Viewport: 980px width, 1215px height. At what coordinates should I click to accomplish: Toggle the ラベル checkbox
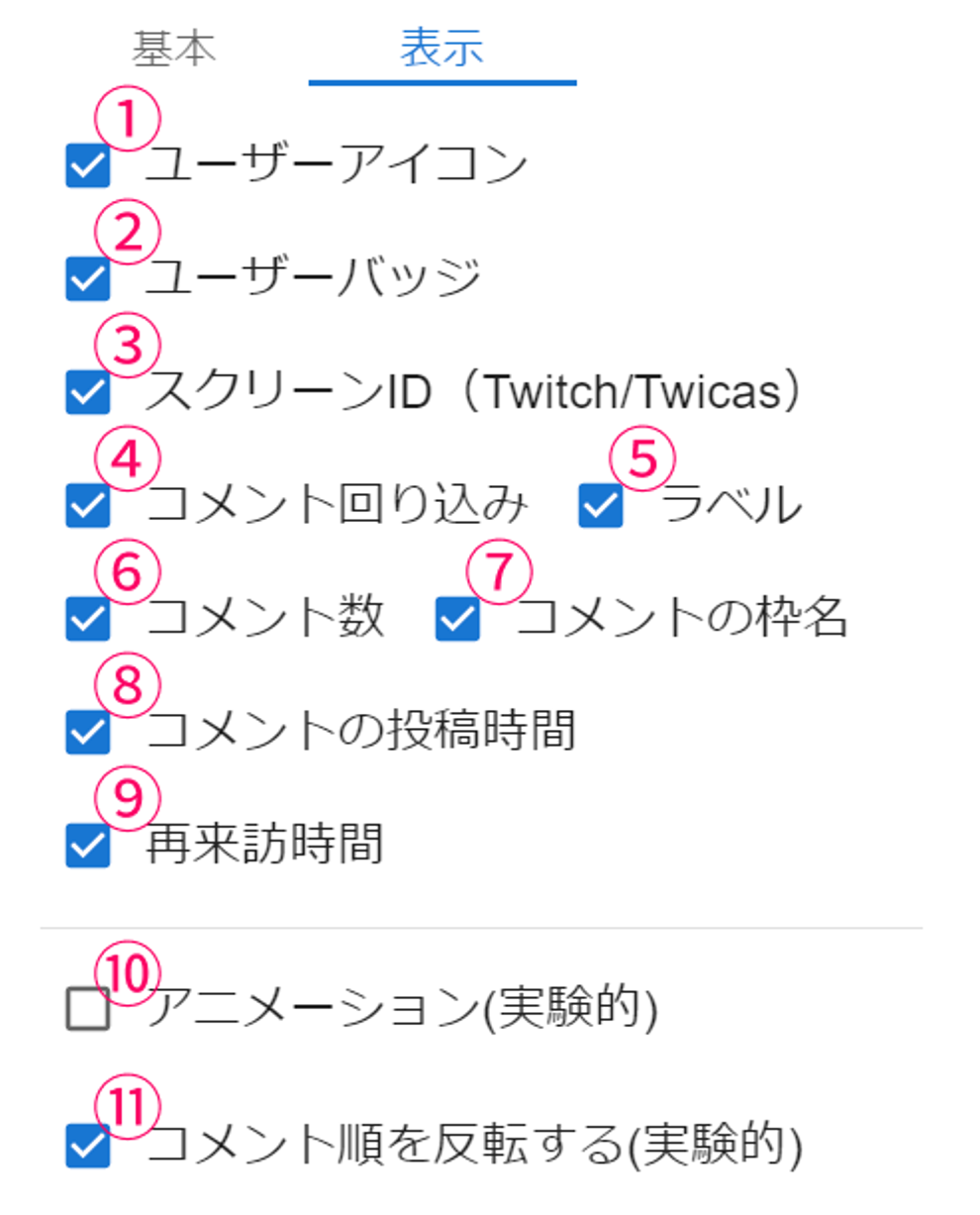[x=601, y=506]
